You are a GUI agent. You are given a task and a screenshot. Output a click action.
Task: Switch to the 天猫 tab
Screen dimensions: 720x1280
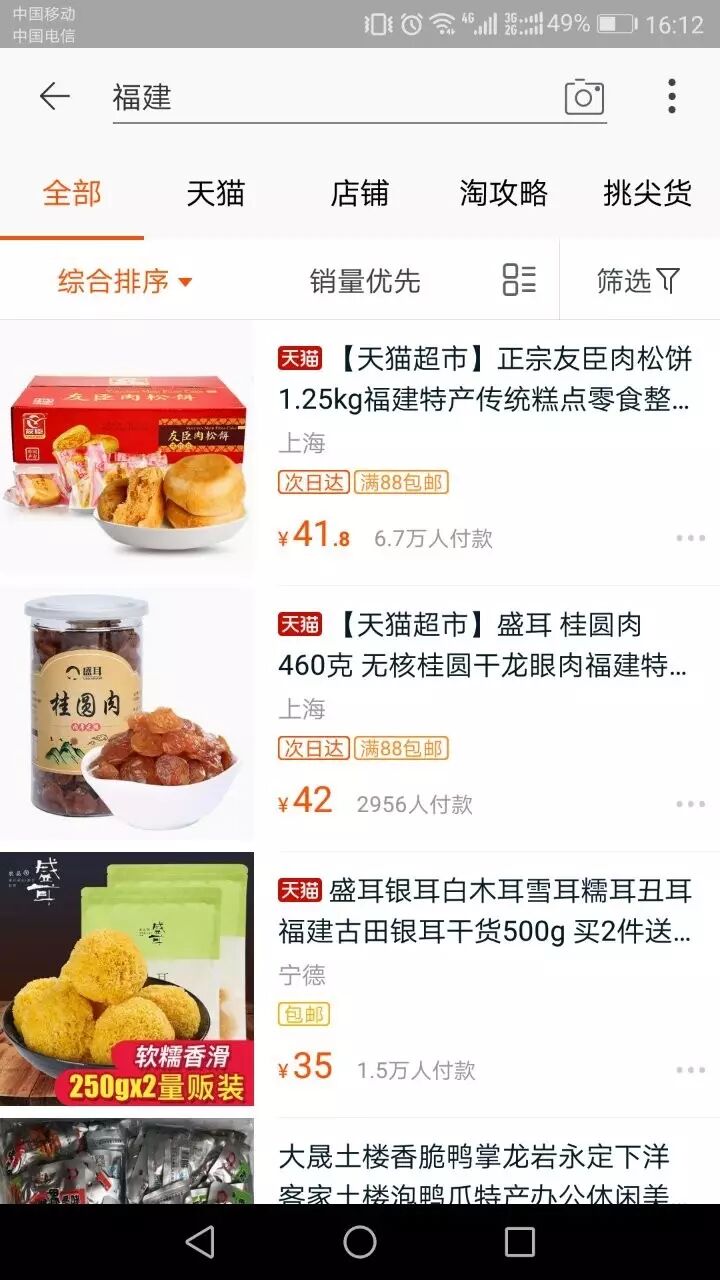tap(215, 193)
